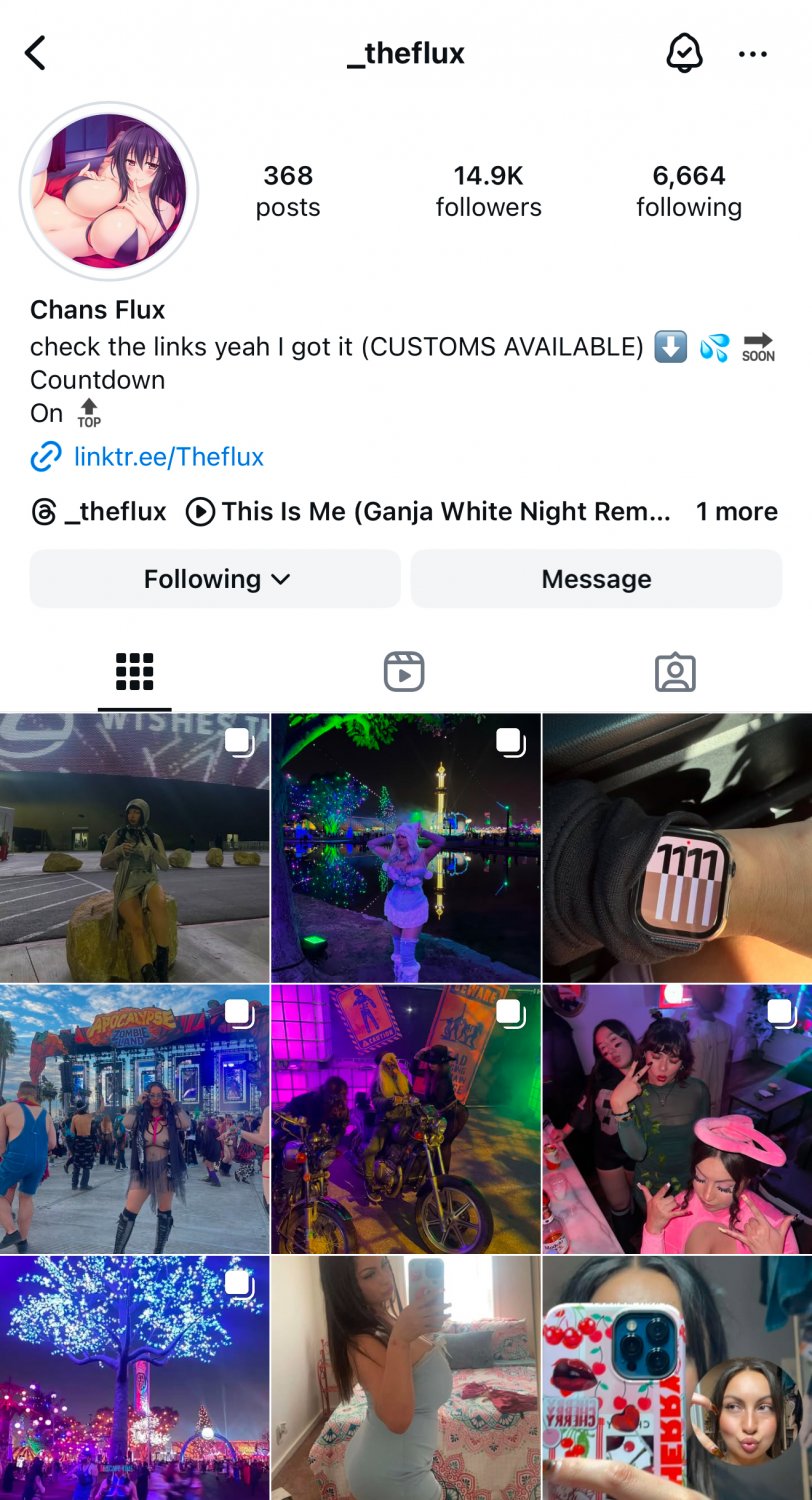Open the notification bell settings
The height and width of the screenshot is (1500, 812).
pos(684,53)
